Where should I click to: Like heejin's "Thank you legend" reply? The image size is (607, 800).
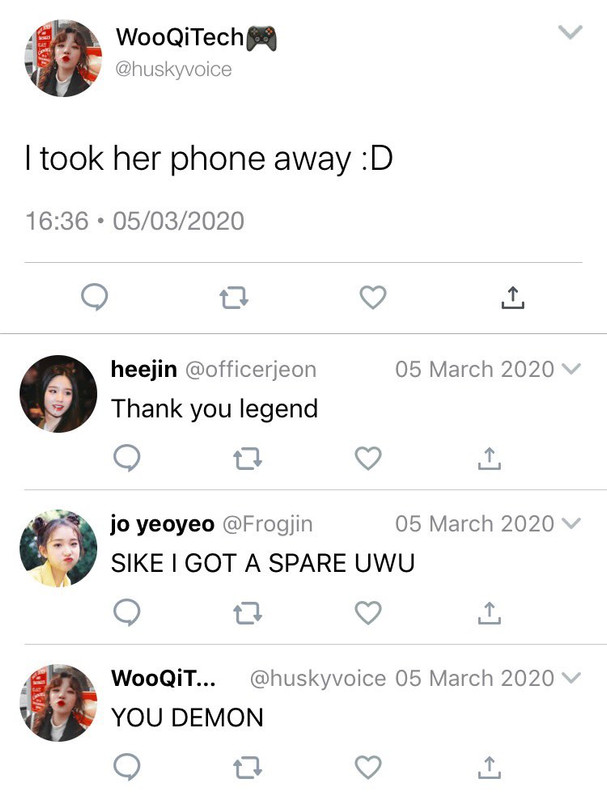pyautogui.click(x=369, y=458)
